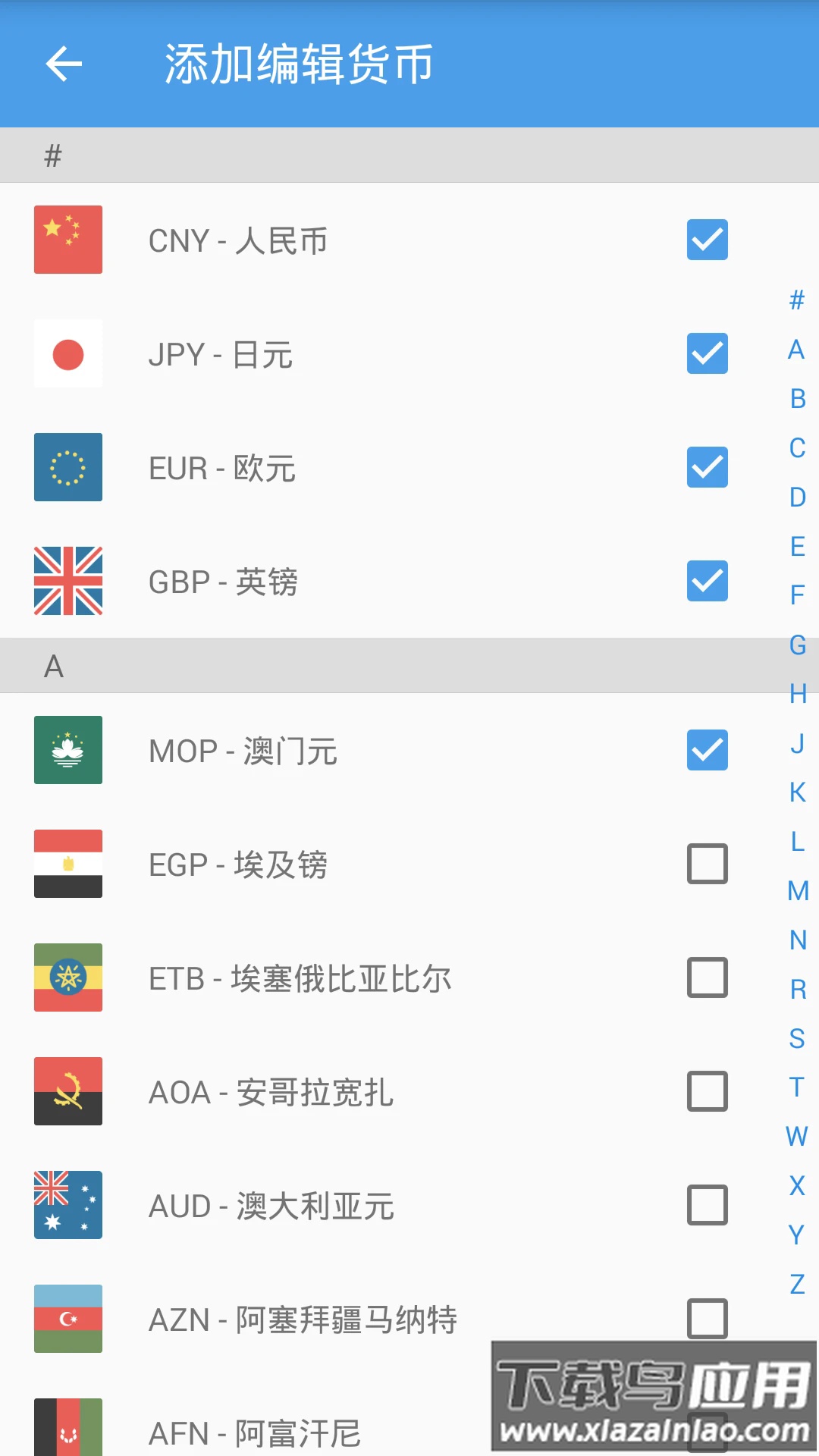Enable the EGP 埃及镑 checkbox
This screenshot has width=819, height=1456.
707,864
